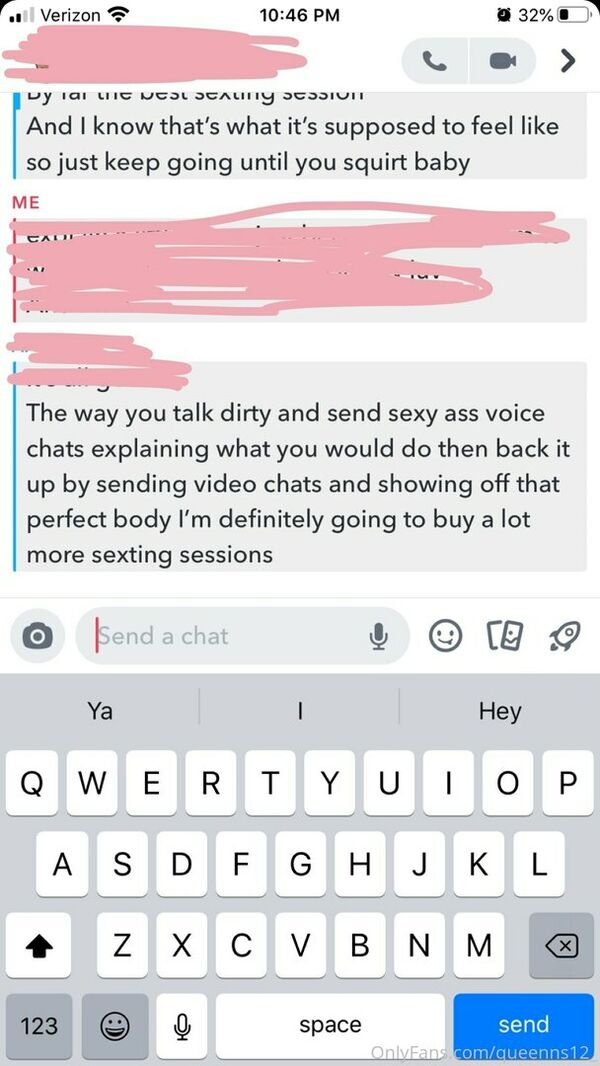Open the chevron arrow next to video call
600x1066 pixels.
point(568,61)
